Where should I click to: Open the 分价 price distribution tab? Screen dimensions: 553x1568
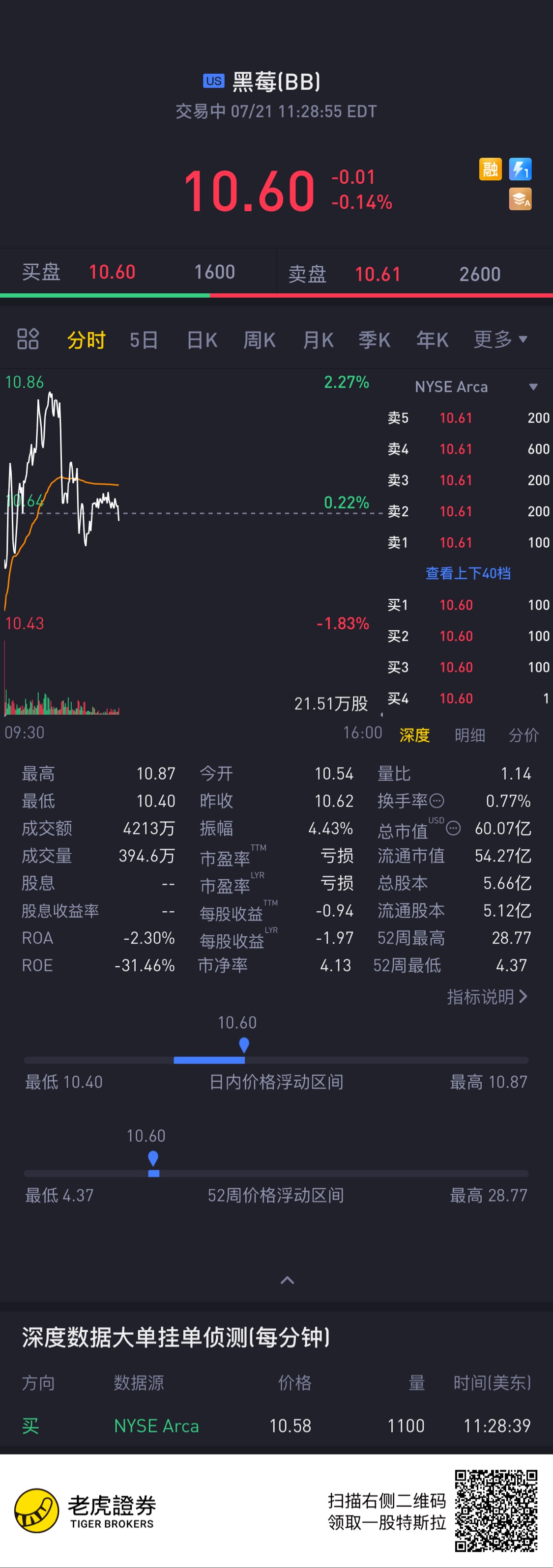[524, 735]
